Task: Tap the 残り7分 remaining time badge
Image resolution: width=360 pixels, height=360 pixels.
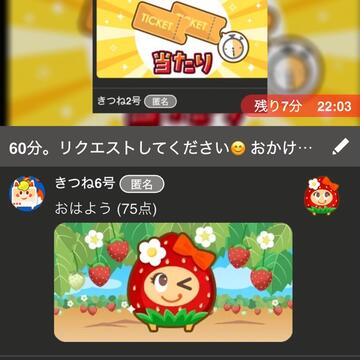Action: point(278,107)
